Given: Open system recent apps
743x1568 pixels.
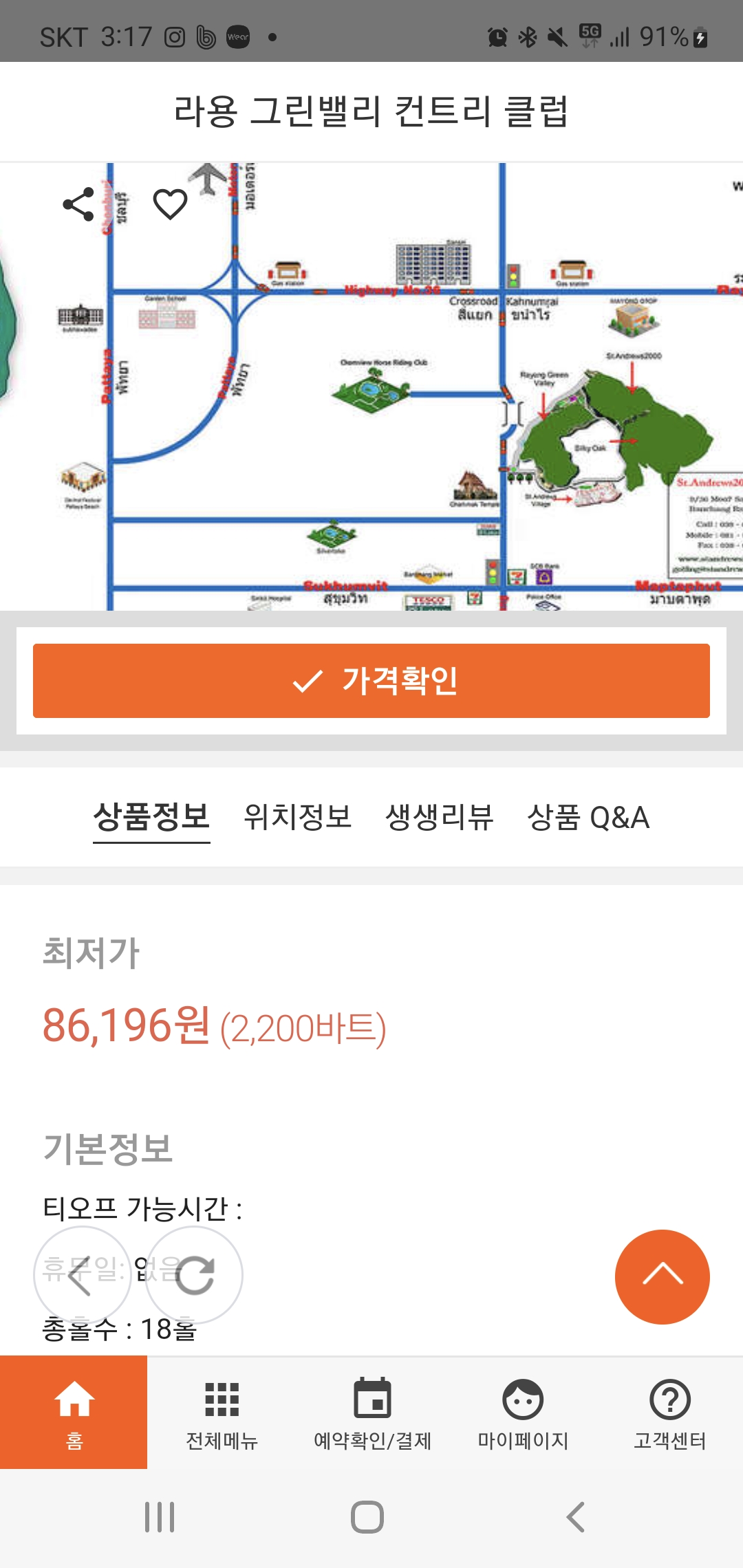Looking at the screenshot, I should pyautogui.click(x=160, y=1516).
